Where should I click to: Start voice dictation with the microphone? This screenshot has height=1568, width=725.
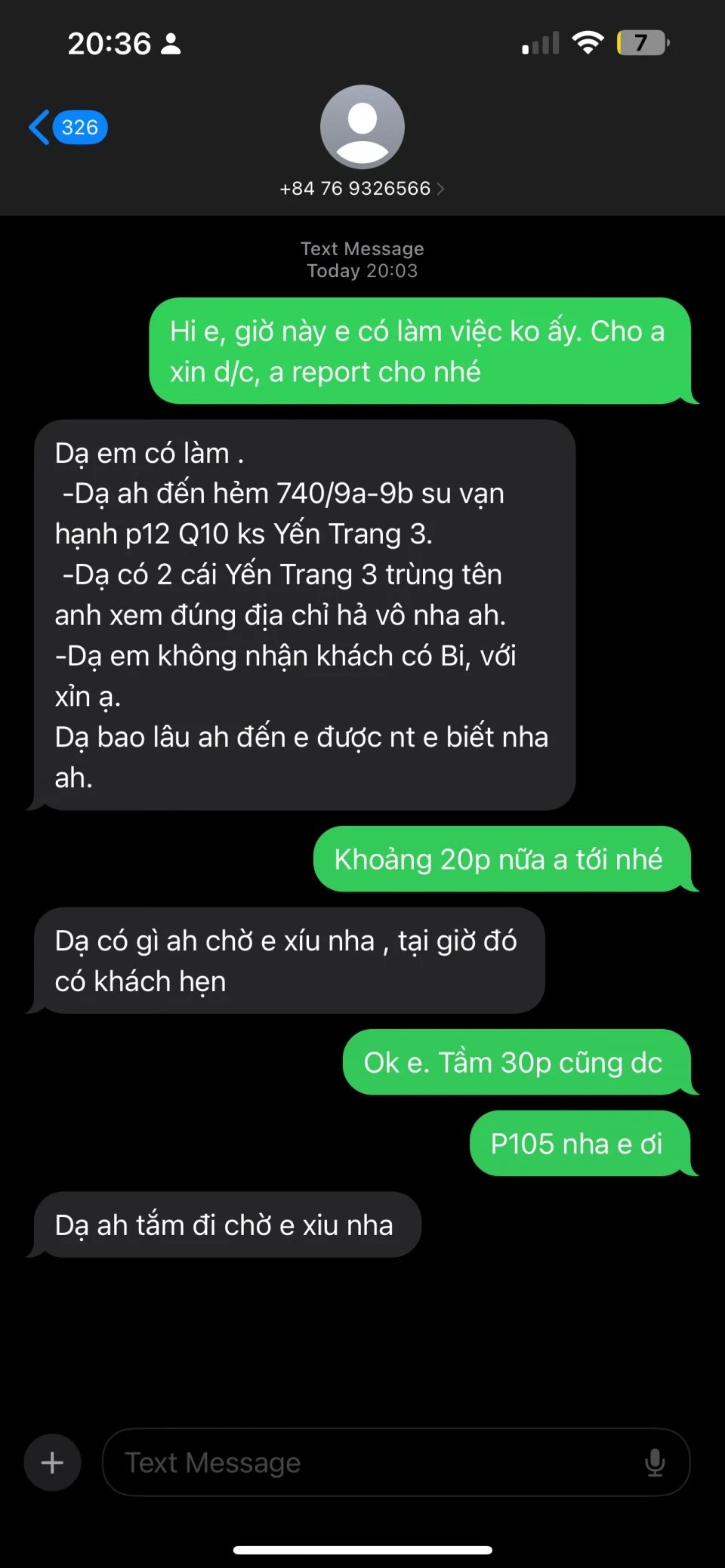tap(654, 1462)
